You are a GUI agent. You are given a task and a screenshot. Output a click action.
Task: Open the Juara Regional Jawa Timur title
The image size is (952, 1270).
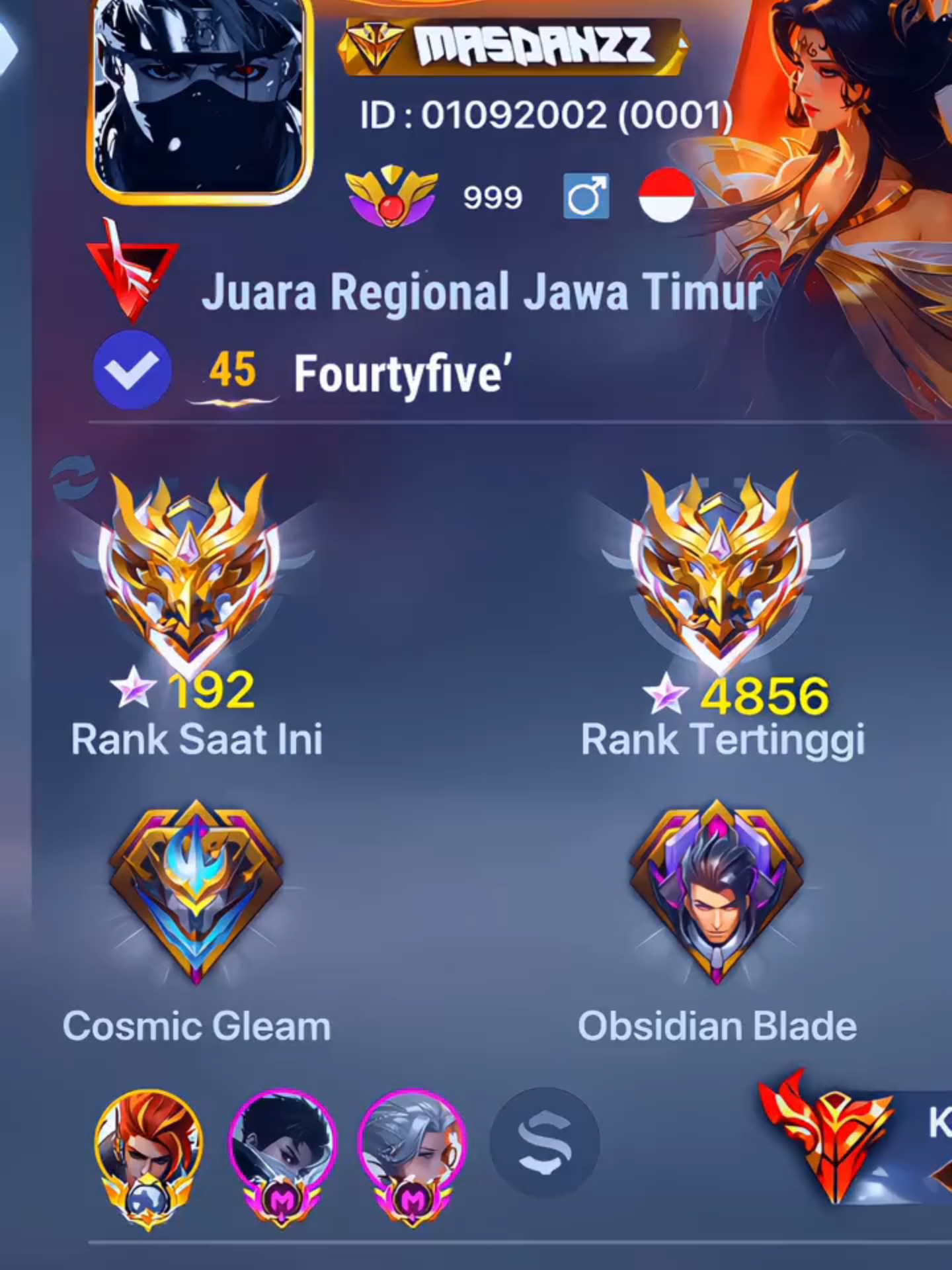coord(481,292)
